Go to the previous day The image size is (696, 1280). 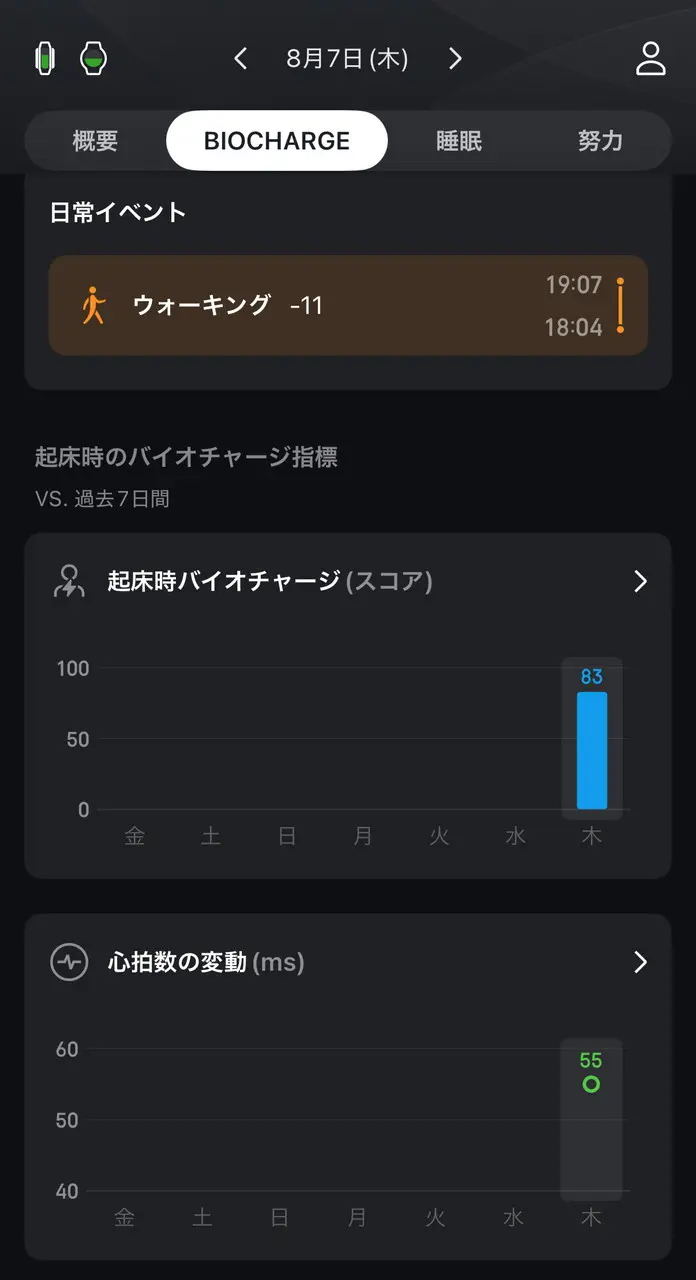click(241, 59)
